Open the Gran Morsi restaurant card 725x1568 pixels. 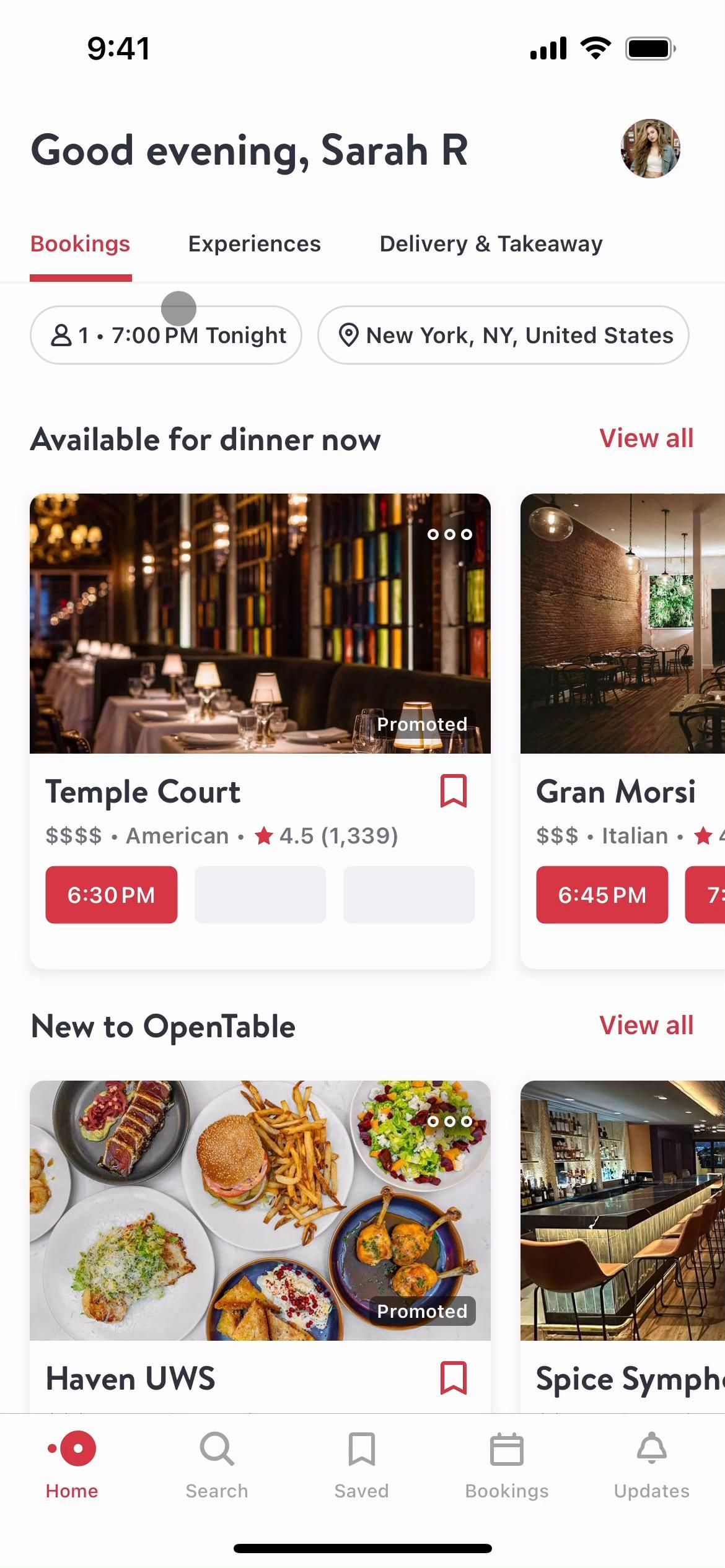click(622, 625)
